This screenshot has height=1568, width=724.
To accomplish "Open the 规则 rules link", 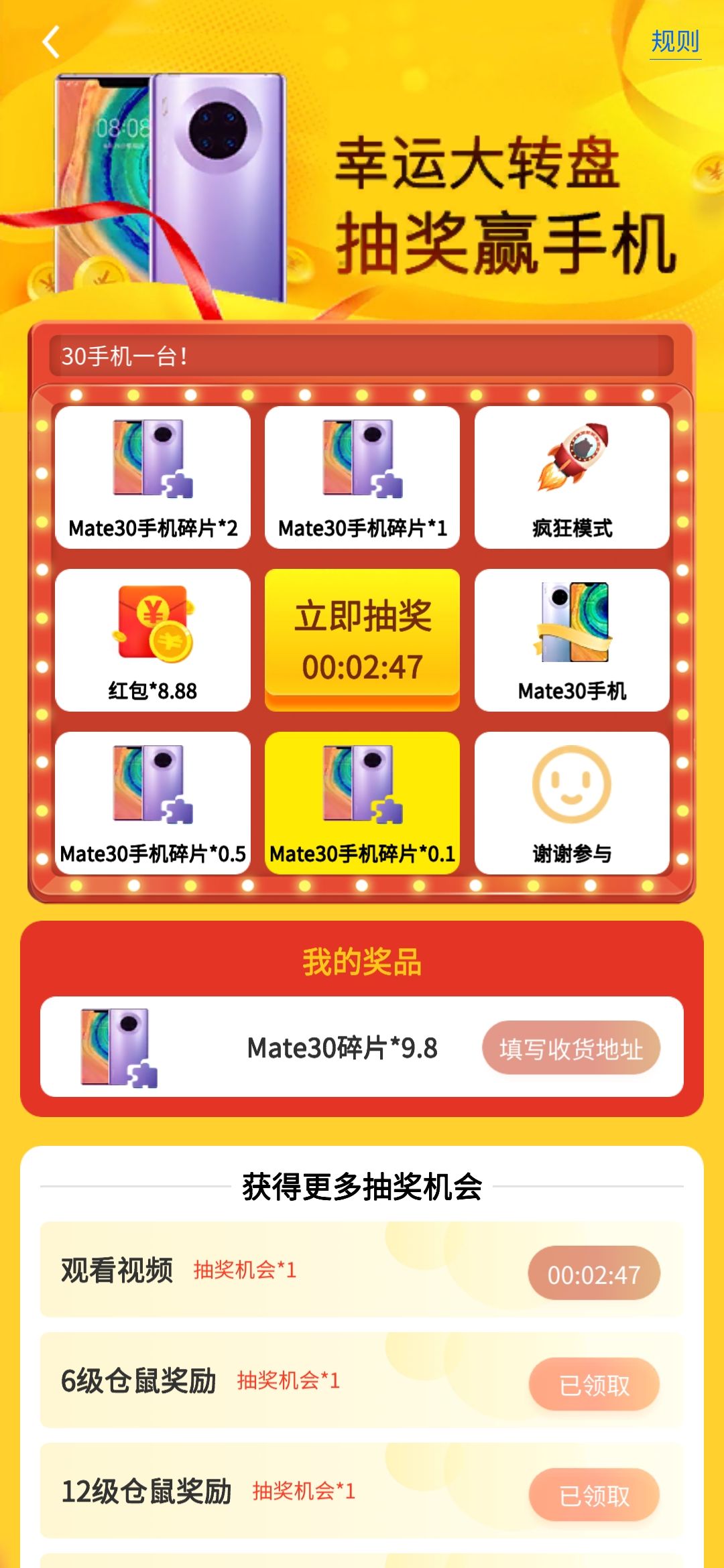I will [675, 42].
